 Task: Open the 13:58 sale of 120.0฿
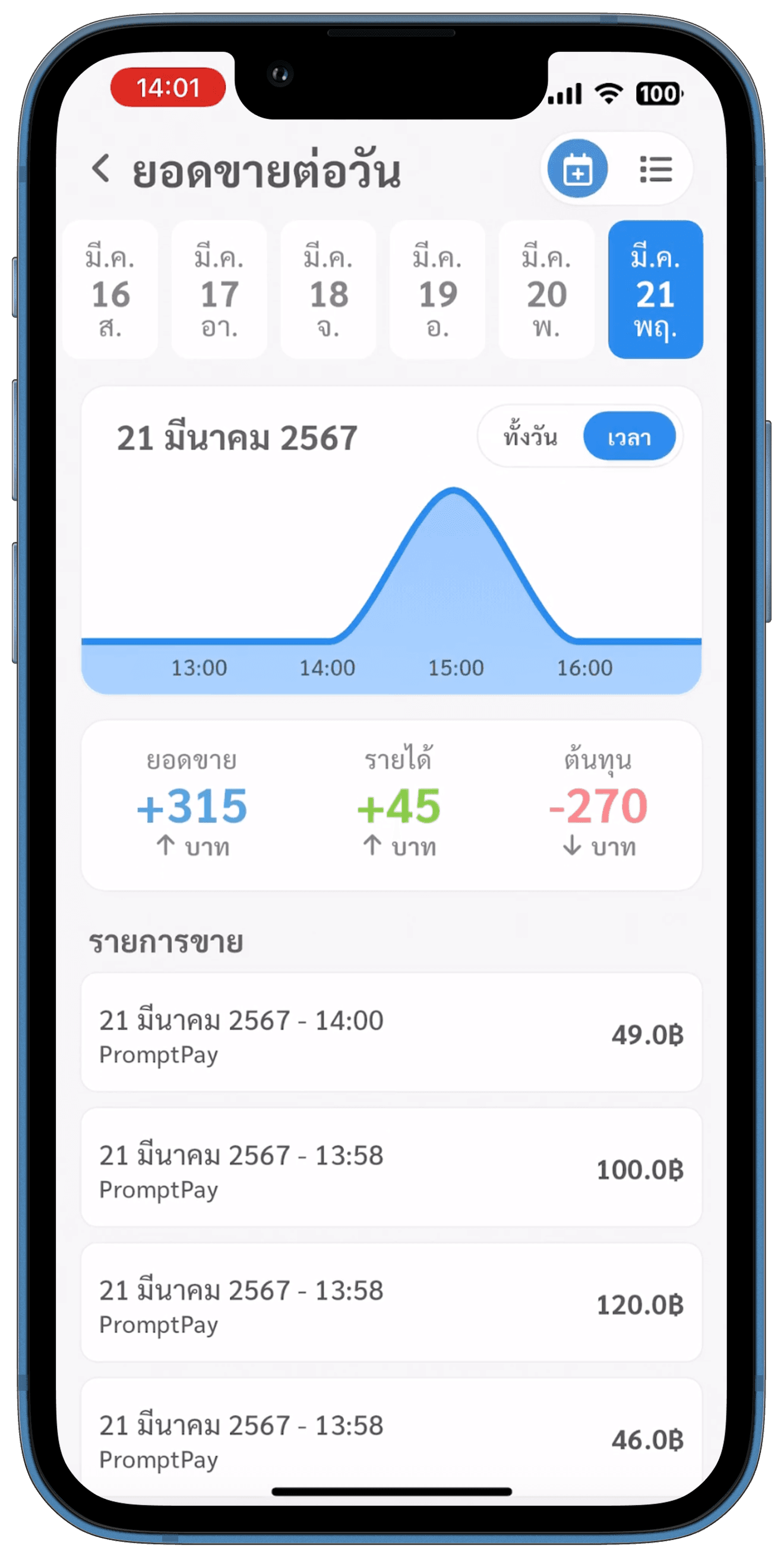(391, 1303)
